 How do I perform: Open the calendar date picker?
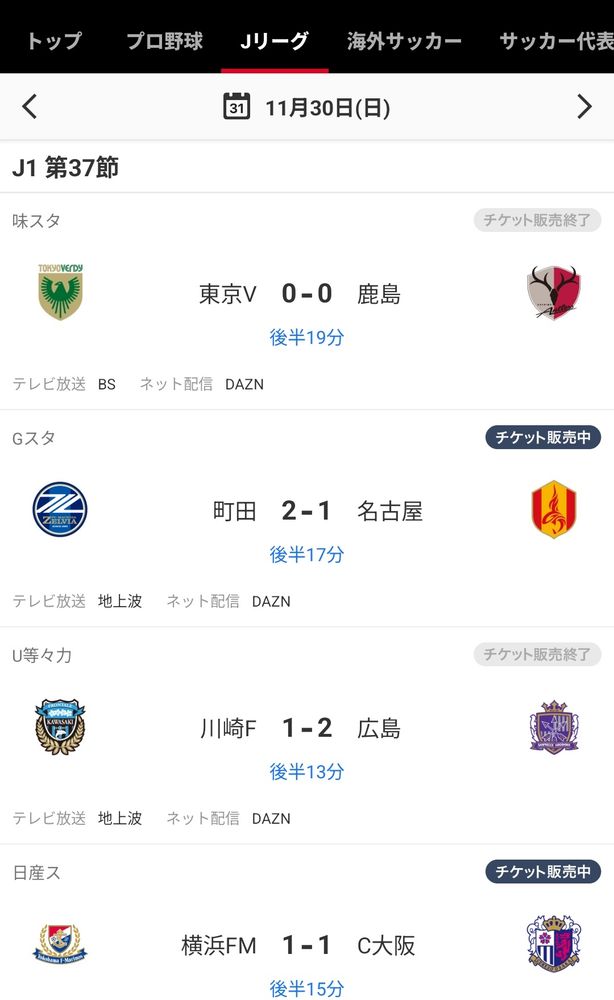pos(237,107)
